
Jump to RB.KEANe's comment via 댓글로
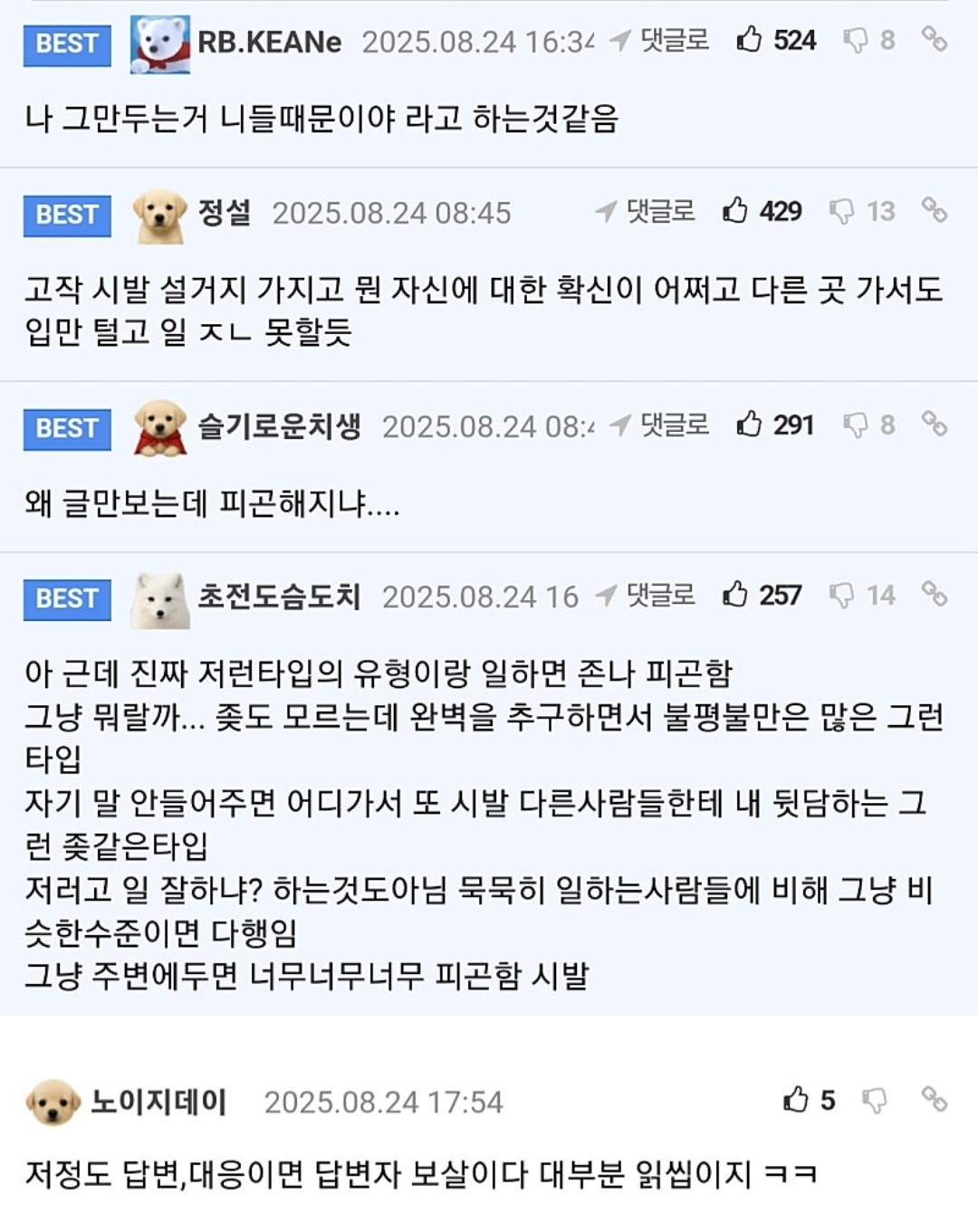tap(661, 40)
